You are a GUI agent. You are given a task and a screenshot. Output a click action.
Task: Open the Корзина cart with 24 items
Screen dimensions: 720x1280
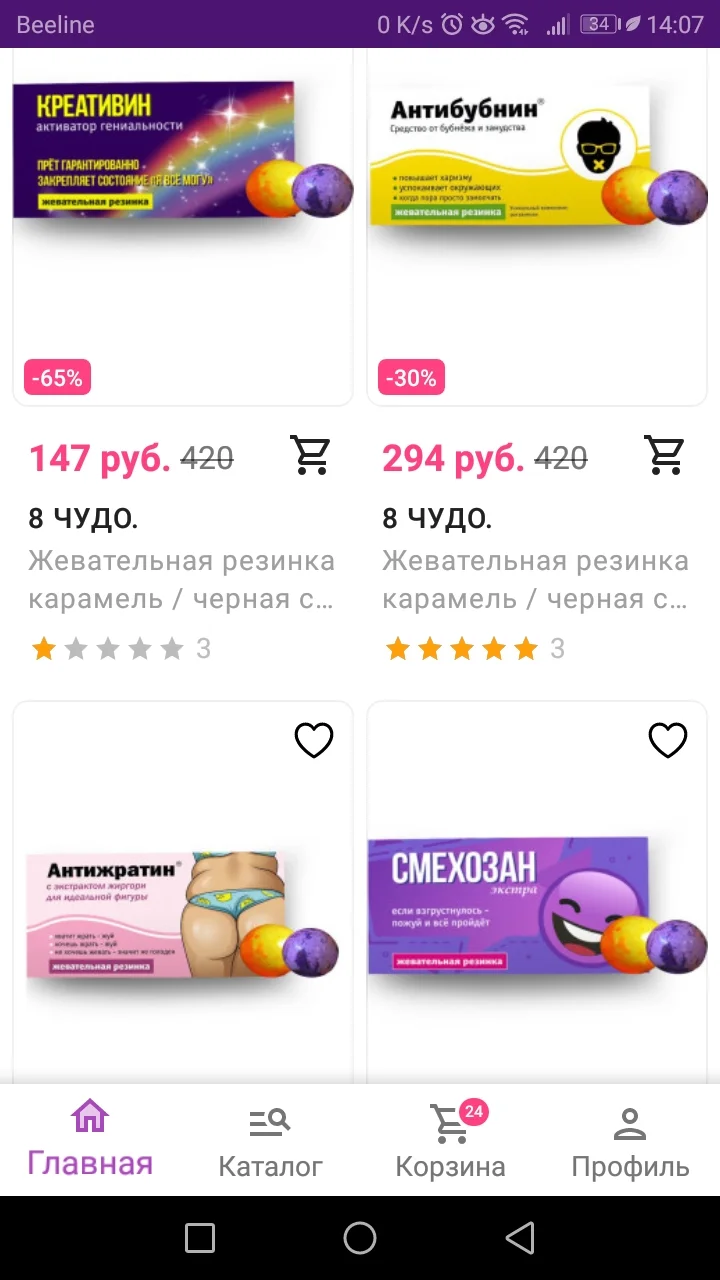(447, 1122)
